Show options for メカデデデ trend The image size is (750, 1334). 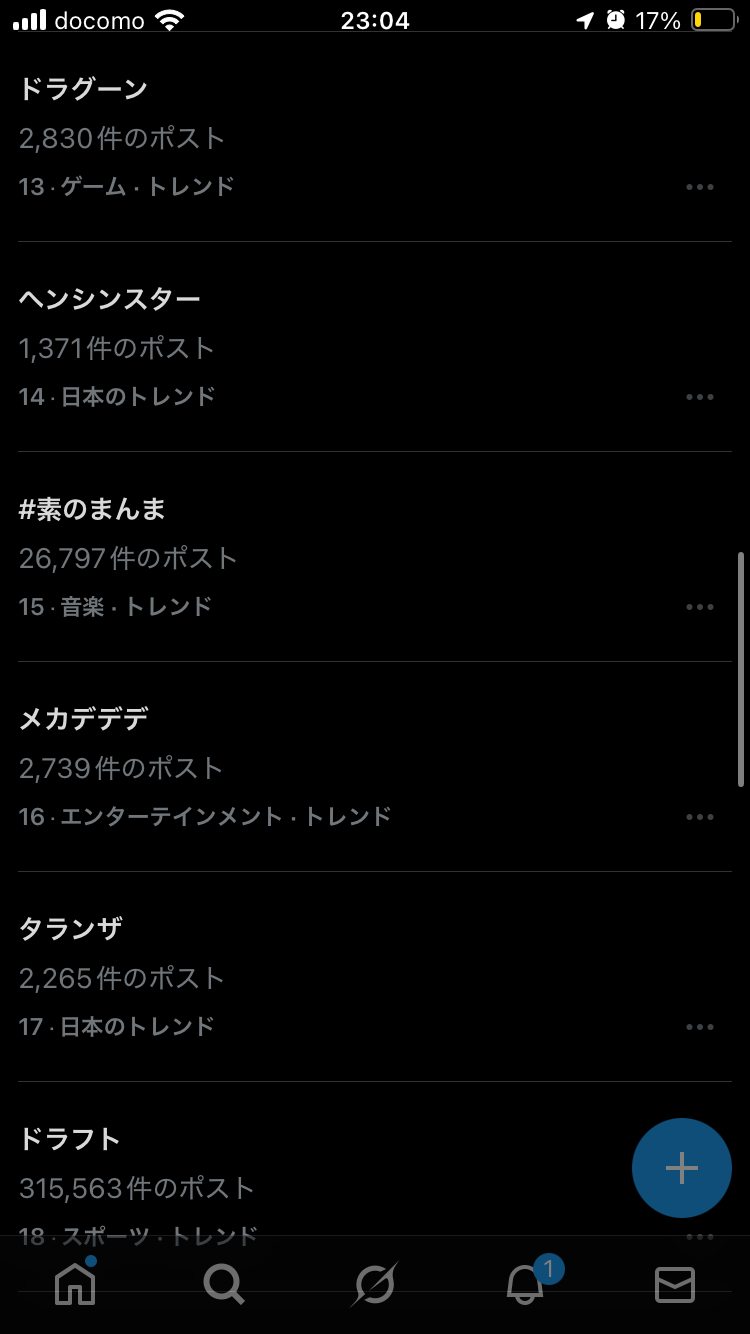(700, 817)
